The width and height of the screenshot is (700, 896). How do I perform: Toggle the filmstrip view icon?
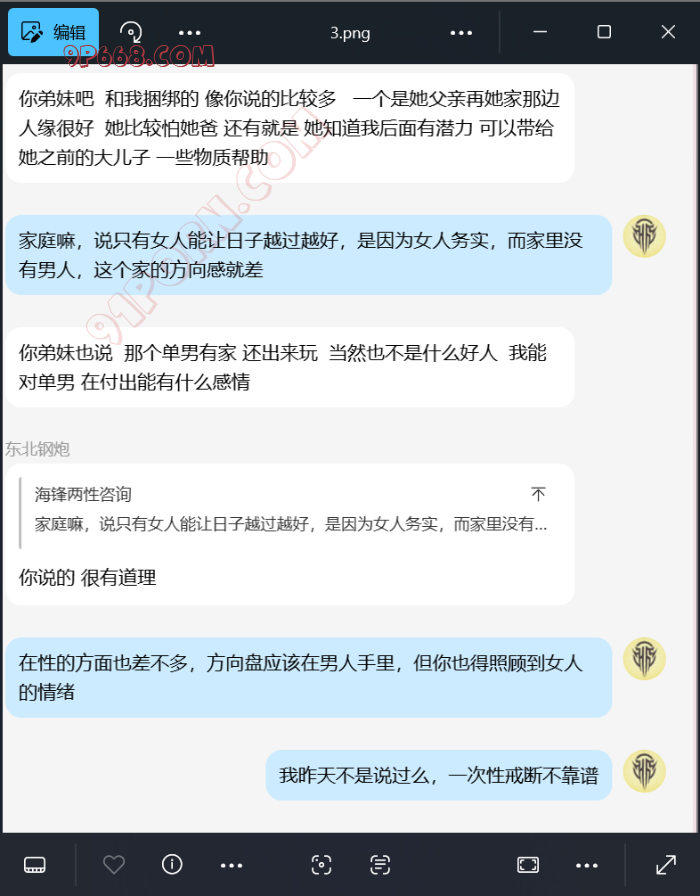tap(35, 865)
